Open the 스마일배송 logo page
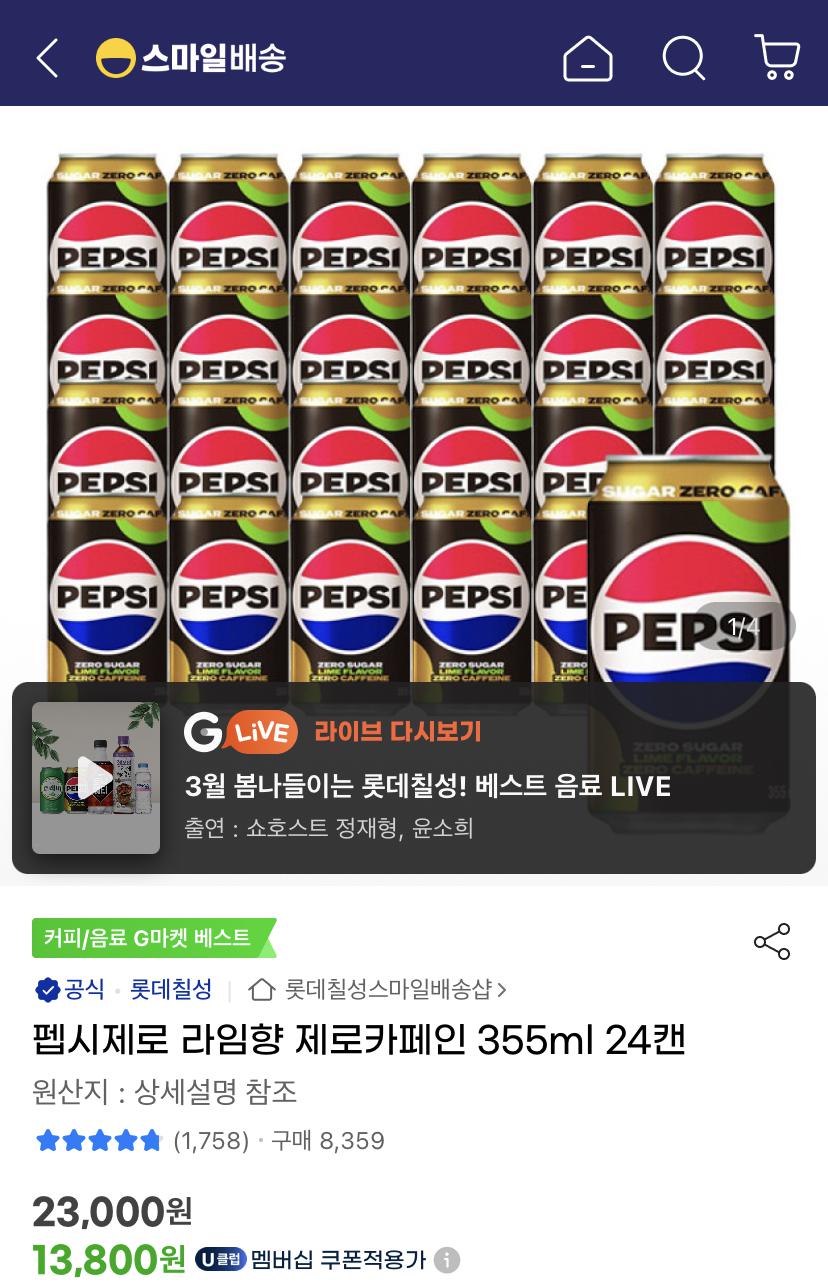 pyautogui.click(x=191, y=58)
